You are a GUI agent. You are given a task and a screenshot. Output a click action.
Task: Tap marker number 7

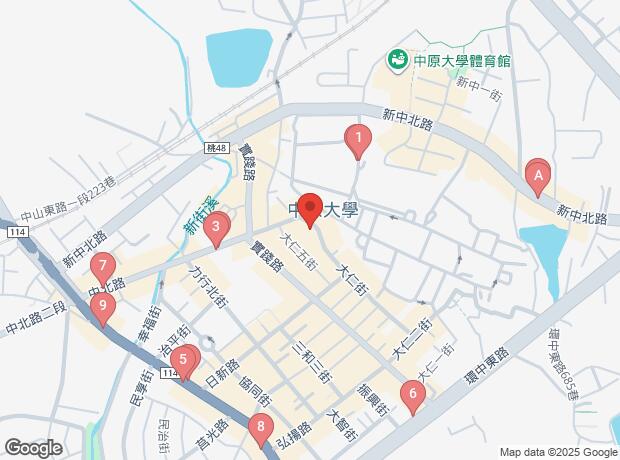103,269
